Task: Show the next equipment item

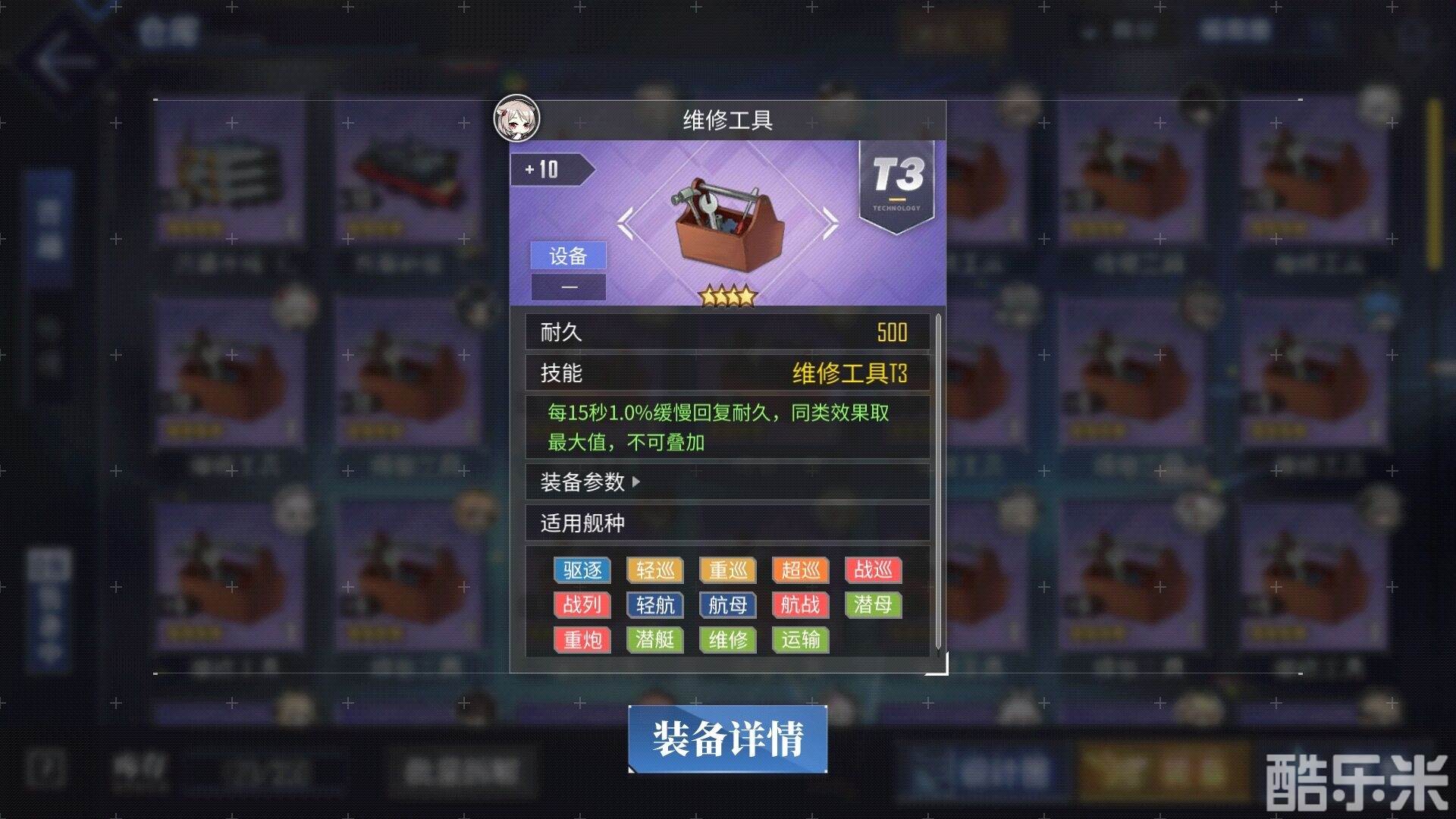Action: pos(830,224)
